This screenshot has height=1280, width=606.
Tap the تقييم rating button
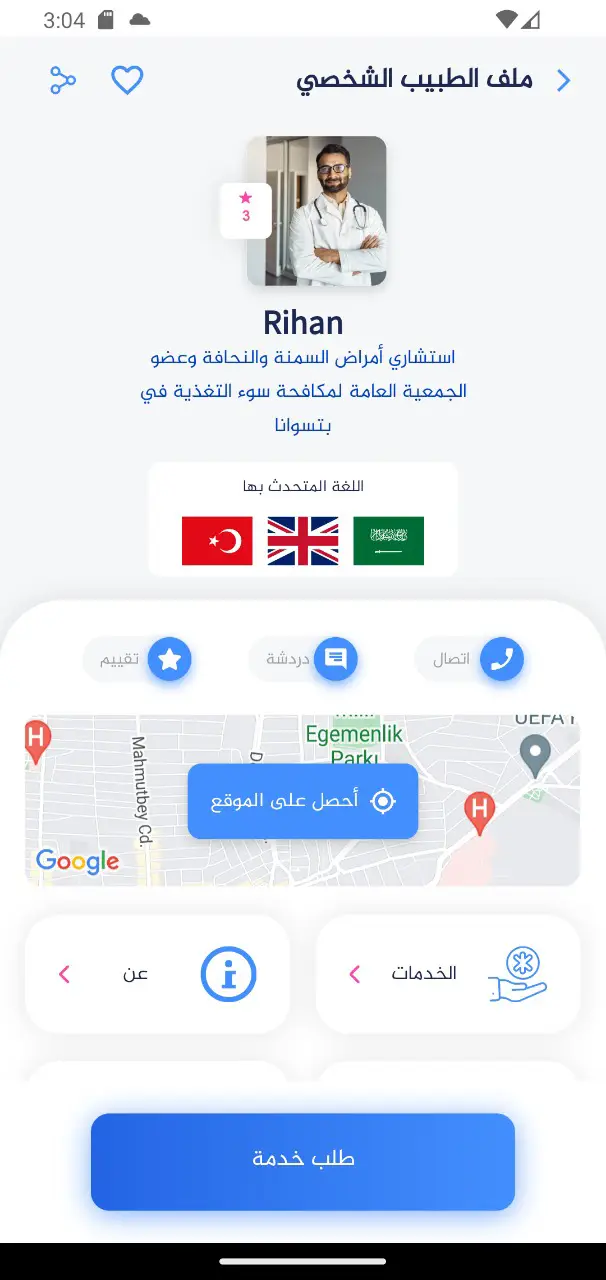coord(138,660)
